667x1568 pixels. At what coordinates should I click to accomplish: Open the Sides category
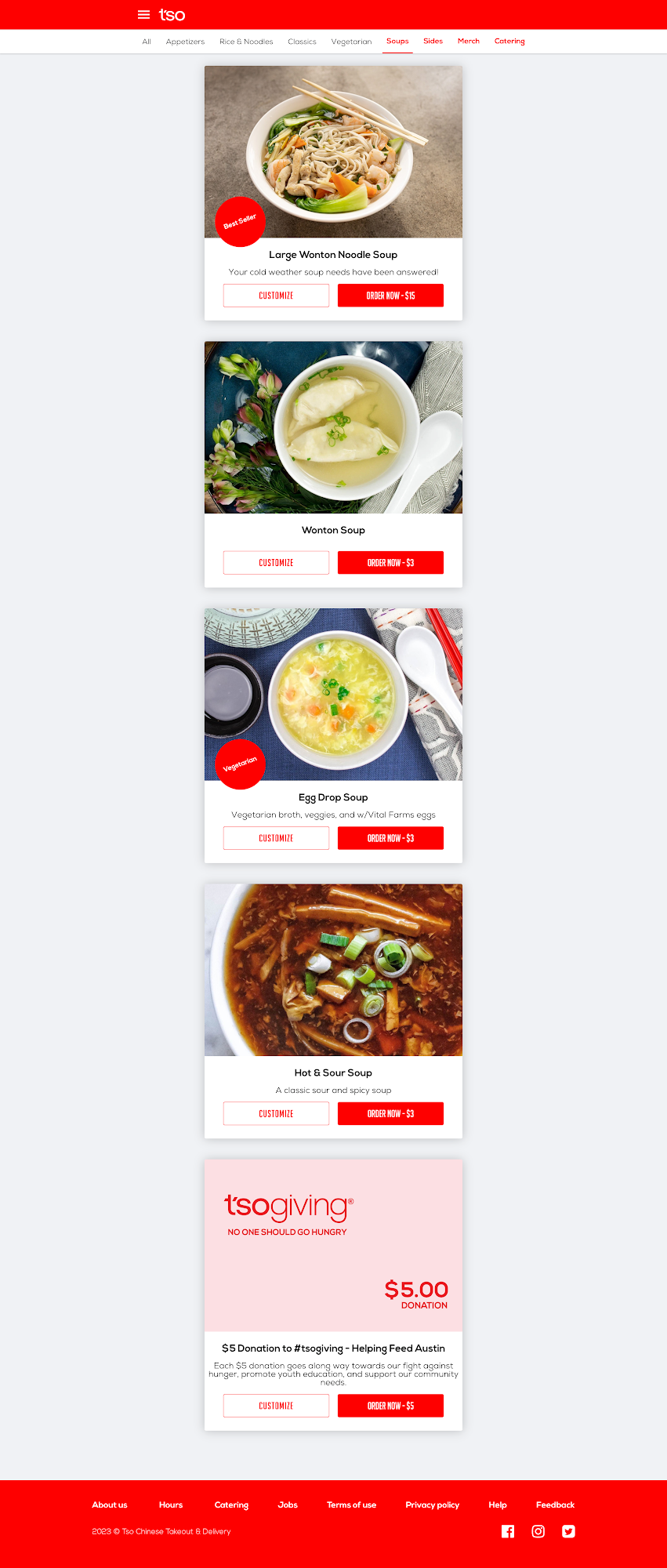coord(433,42)
